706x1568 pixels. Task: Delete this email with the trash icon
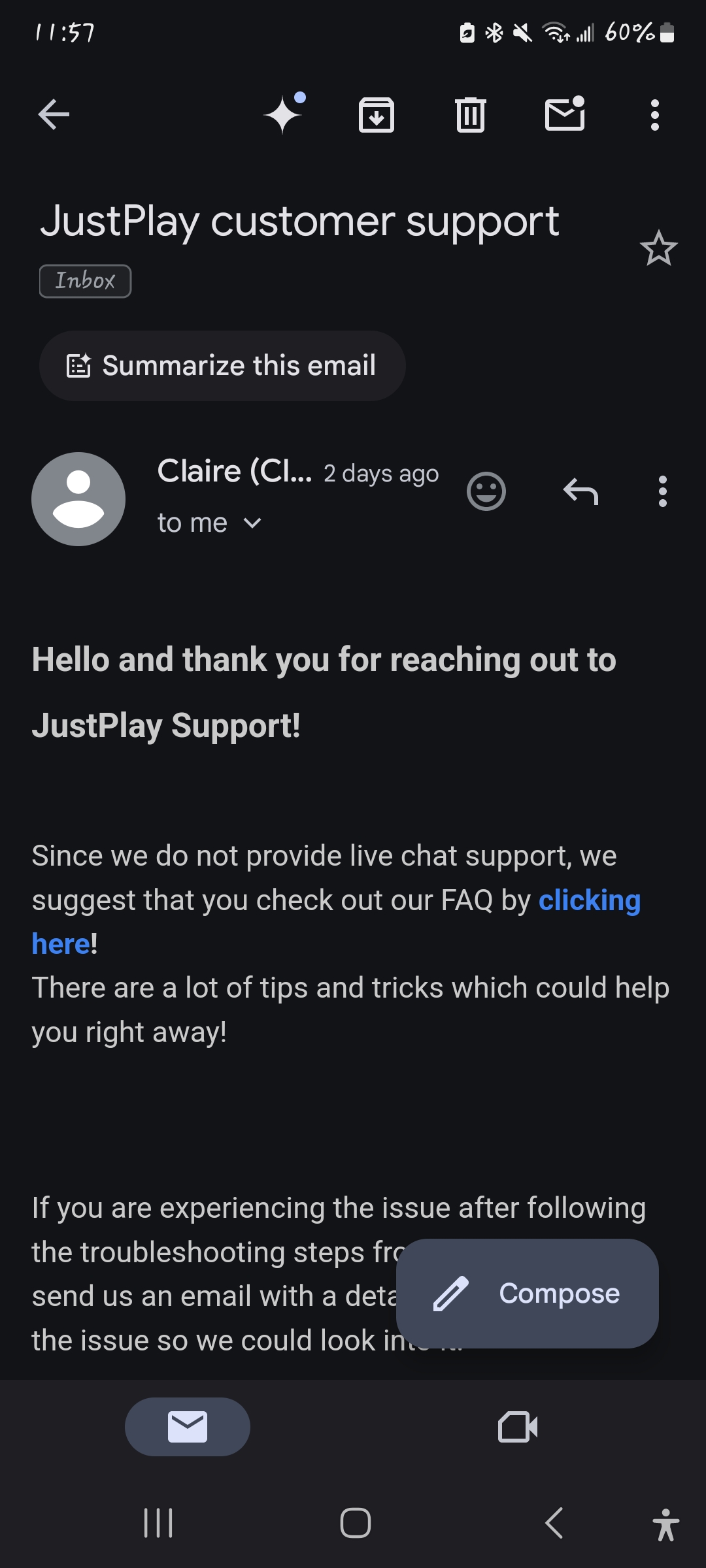click(471, 115)
